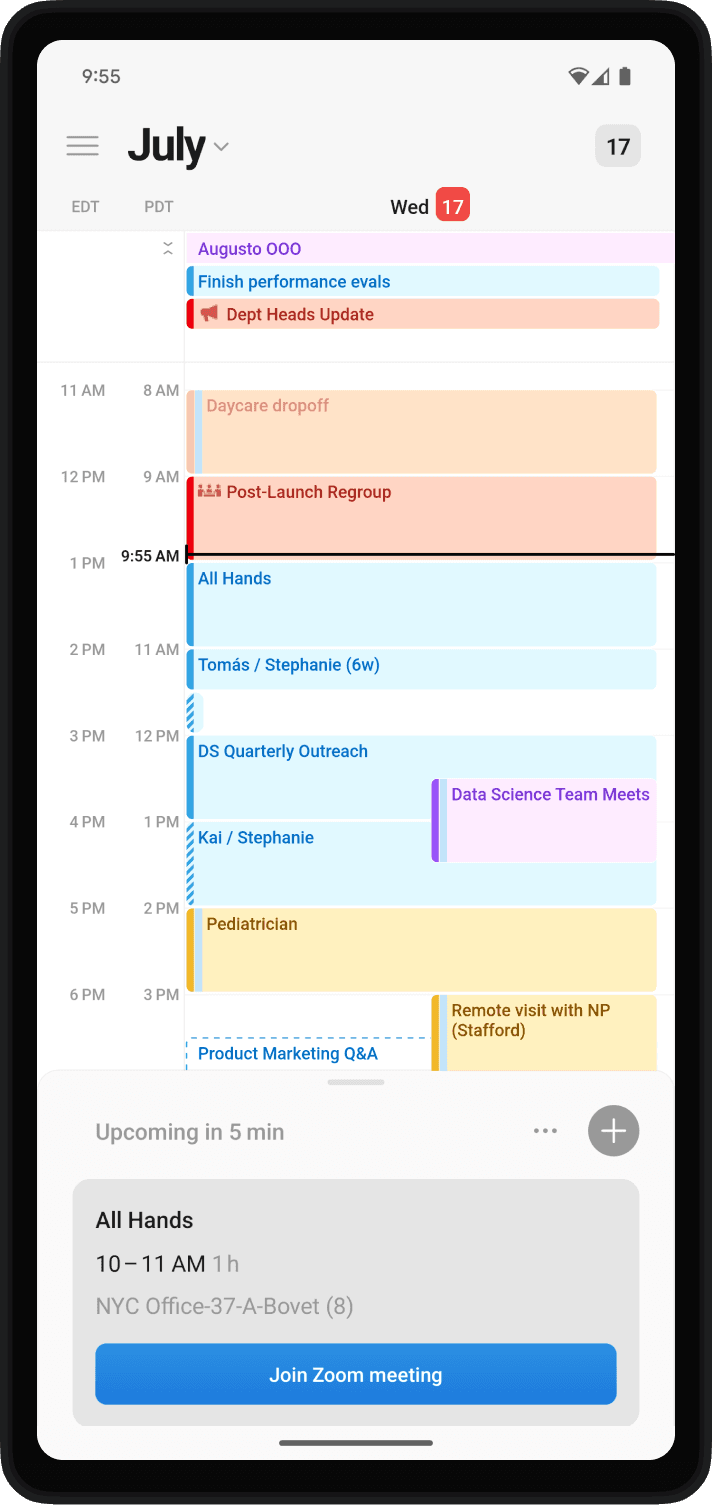Screen dimensions: 712x1505
Task: Open the Product Marketing Q&A event
Action: tap(305, 1054)
